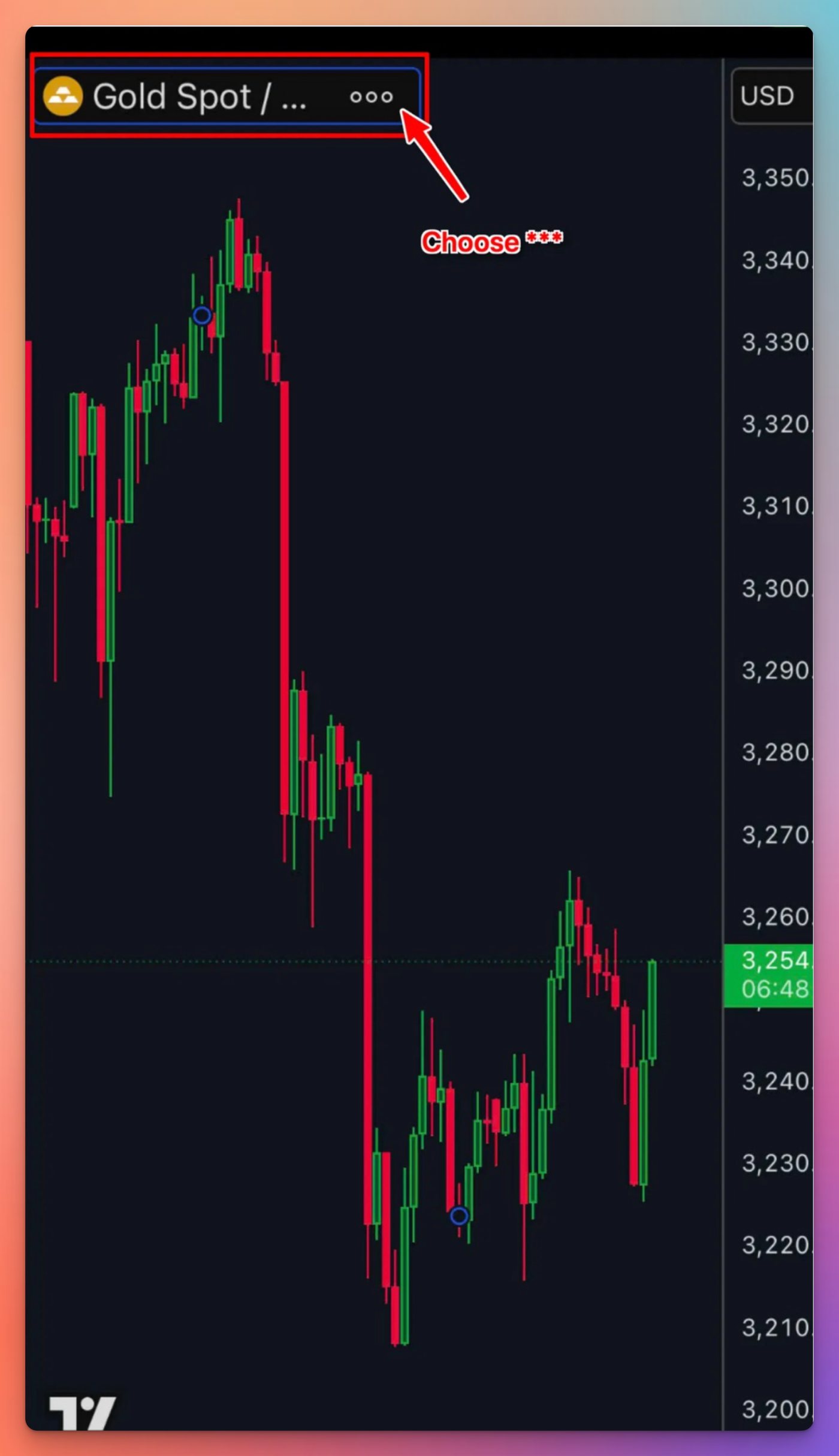Open the three-dot menu beside Gold Spot

tap(372, 97)
